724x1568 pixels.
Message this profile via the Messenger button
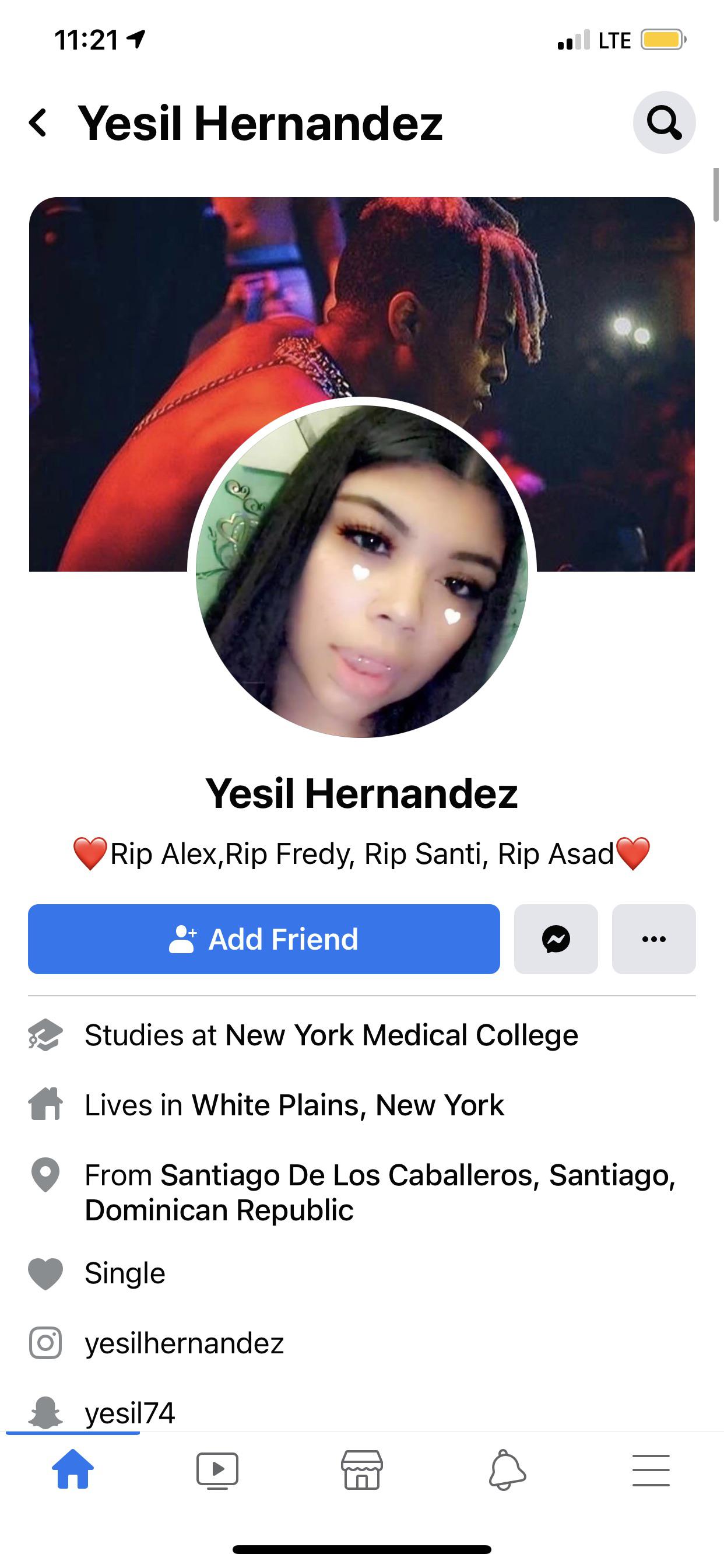pyautogui.click(x=556, y=939)
